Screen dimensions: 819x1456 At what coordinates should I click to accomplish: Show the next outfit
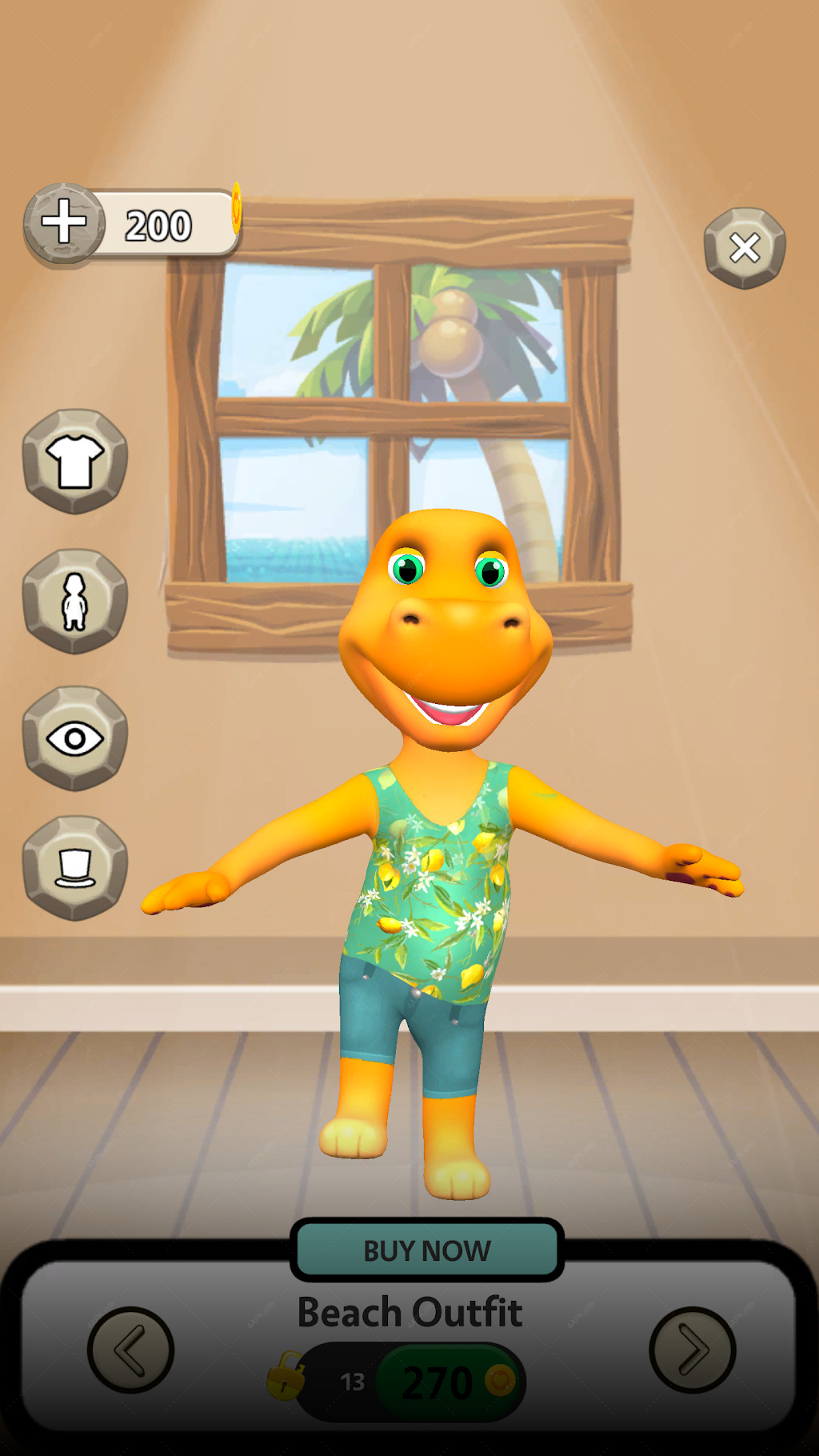(693, 1350)
